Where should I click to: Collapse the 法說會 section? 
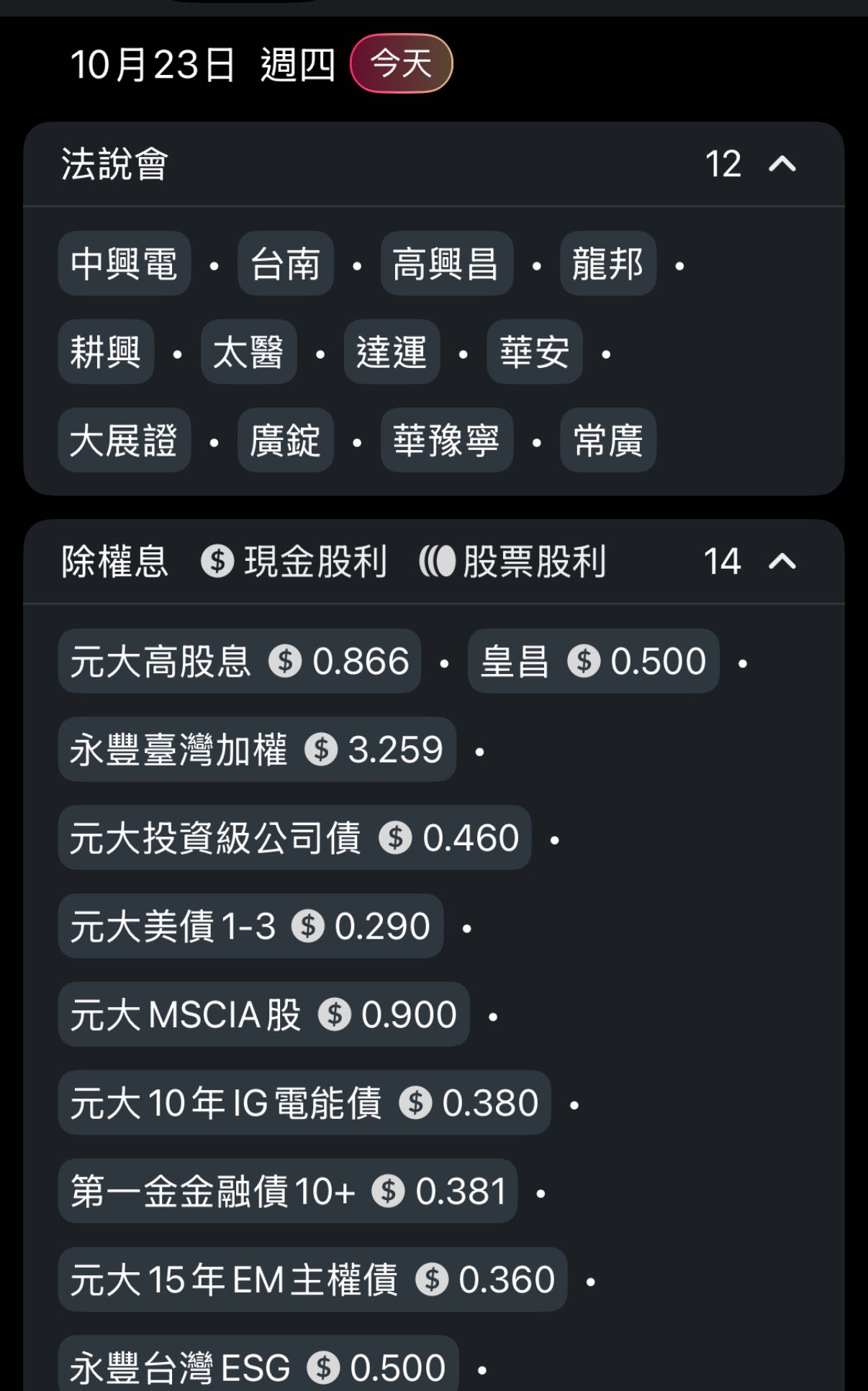point(782,164)
